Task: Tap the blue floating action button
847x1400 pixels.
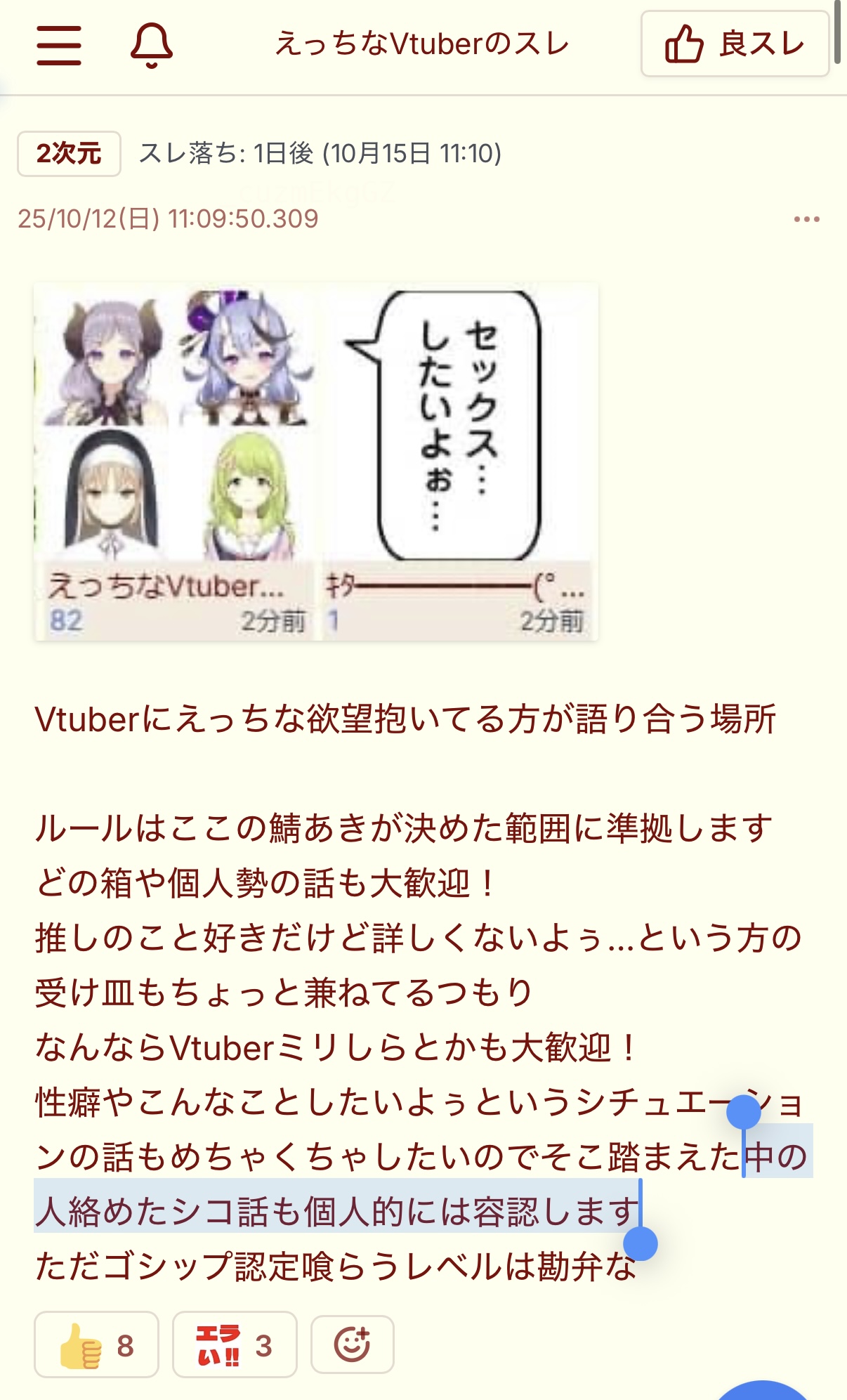Action: pos(762,1392)
